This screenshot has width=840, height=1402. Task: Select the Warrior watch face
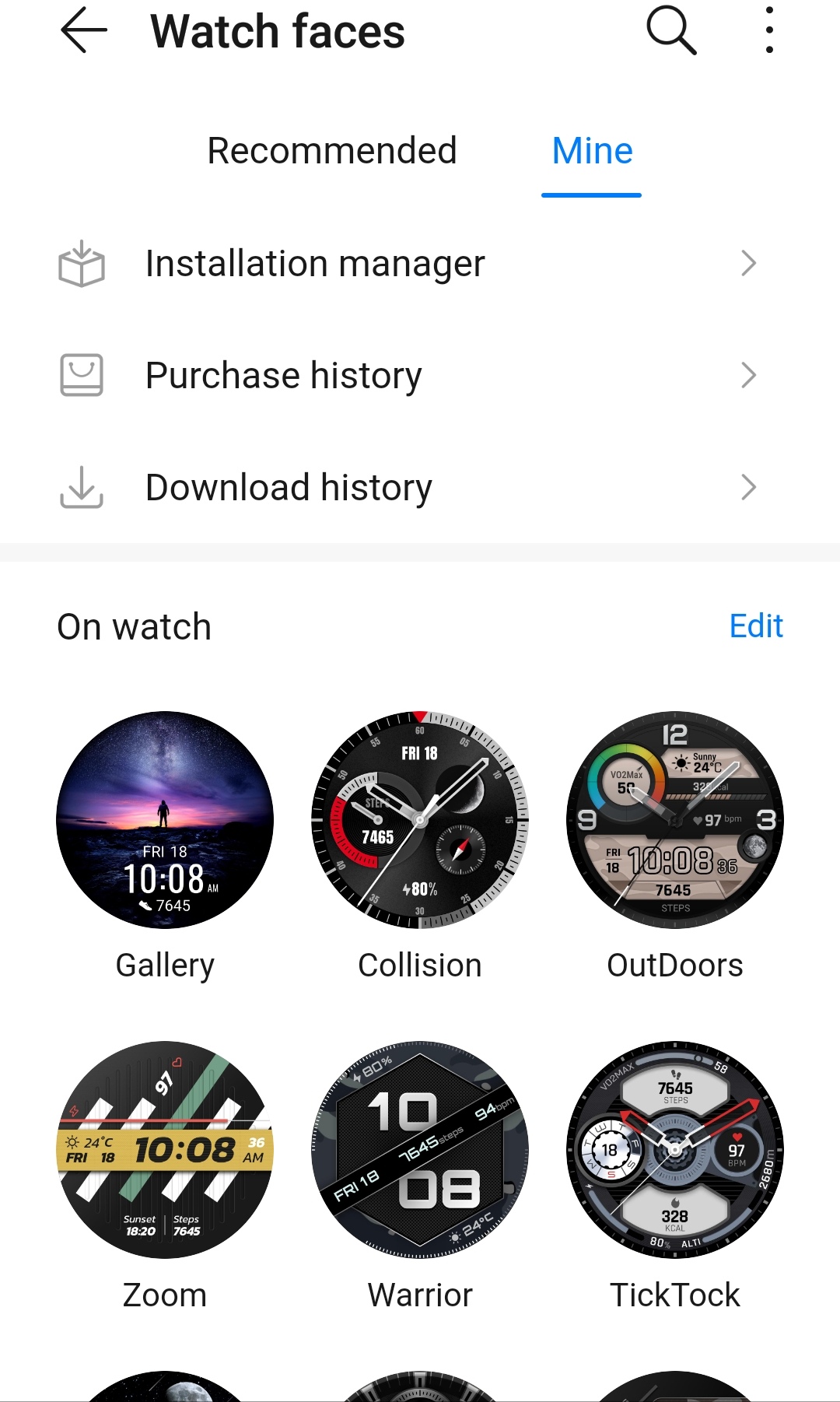pyautogui.click(x=420, y=1150)
